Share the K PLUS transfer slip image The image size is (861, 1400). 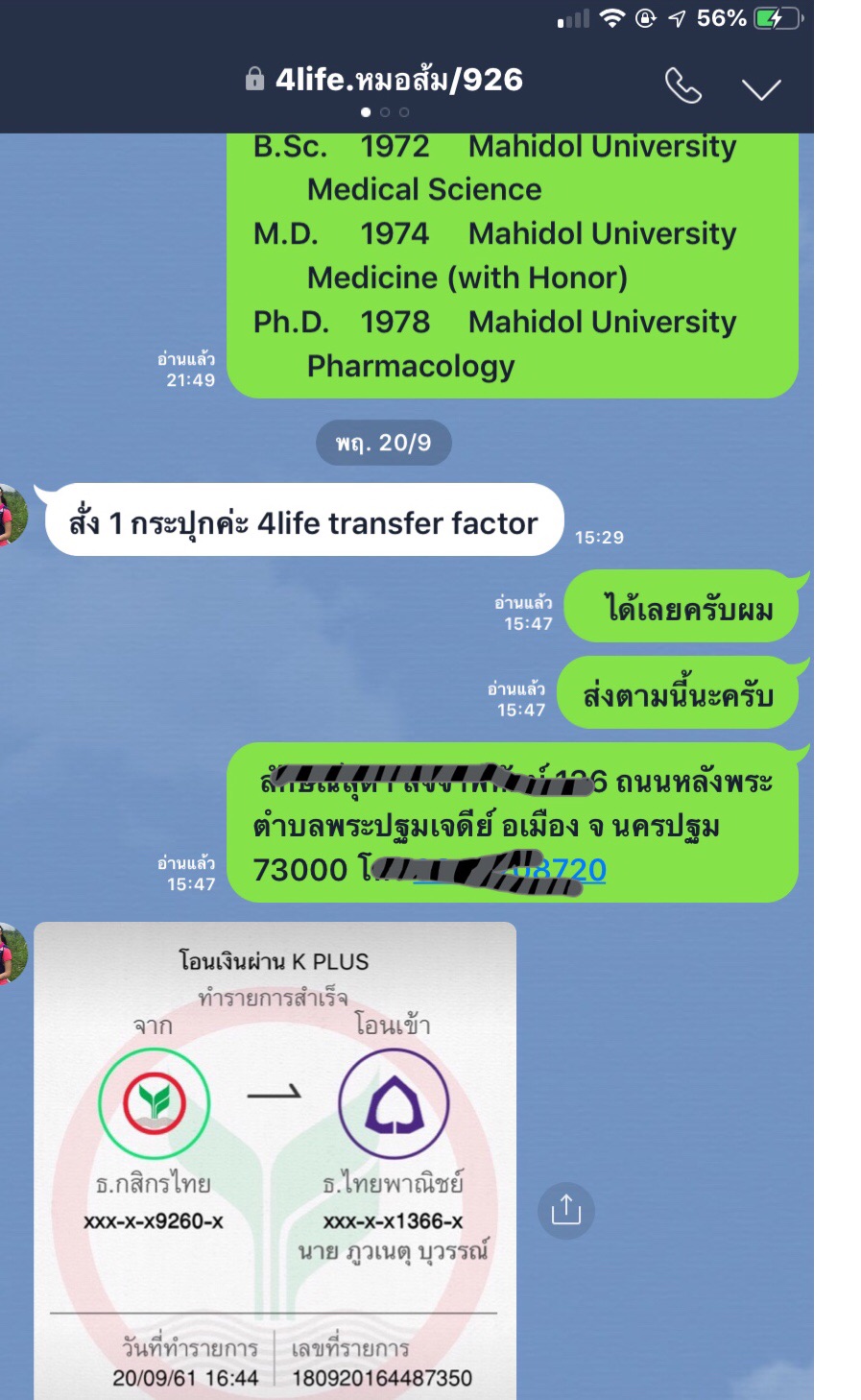[x=565, y=1210]
